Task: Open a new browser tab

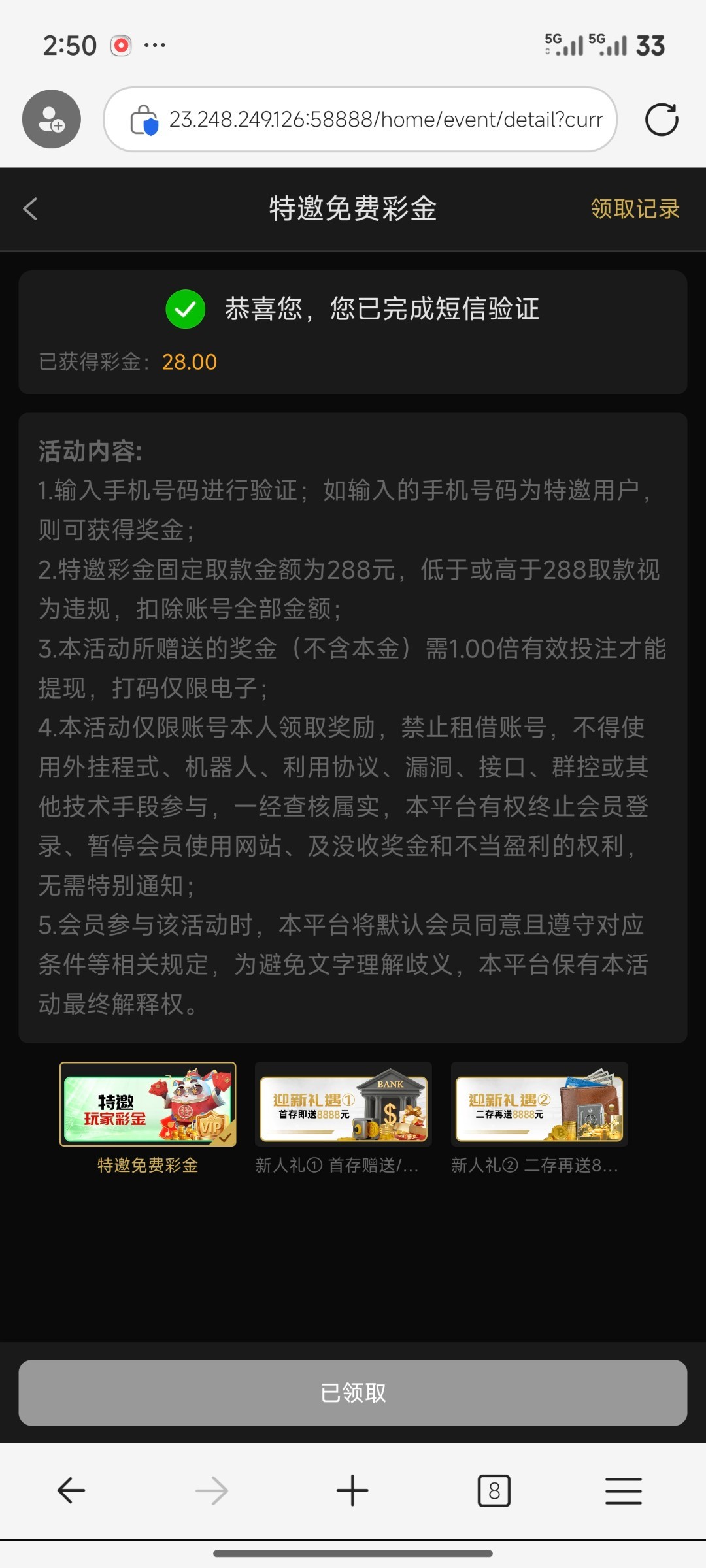Action: (x=352, y=1491)
